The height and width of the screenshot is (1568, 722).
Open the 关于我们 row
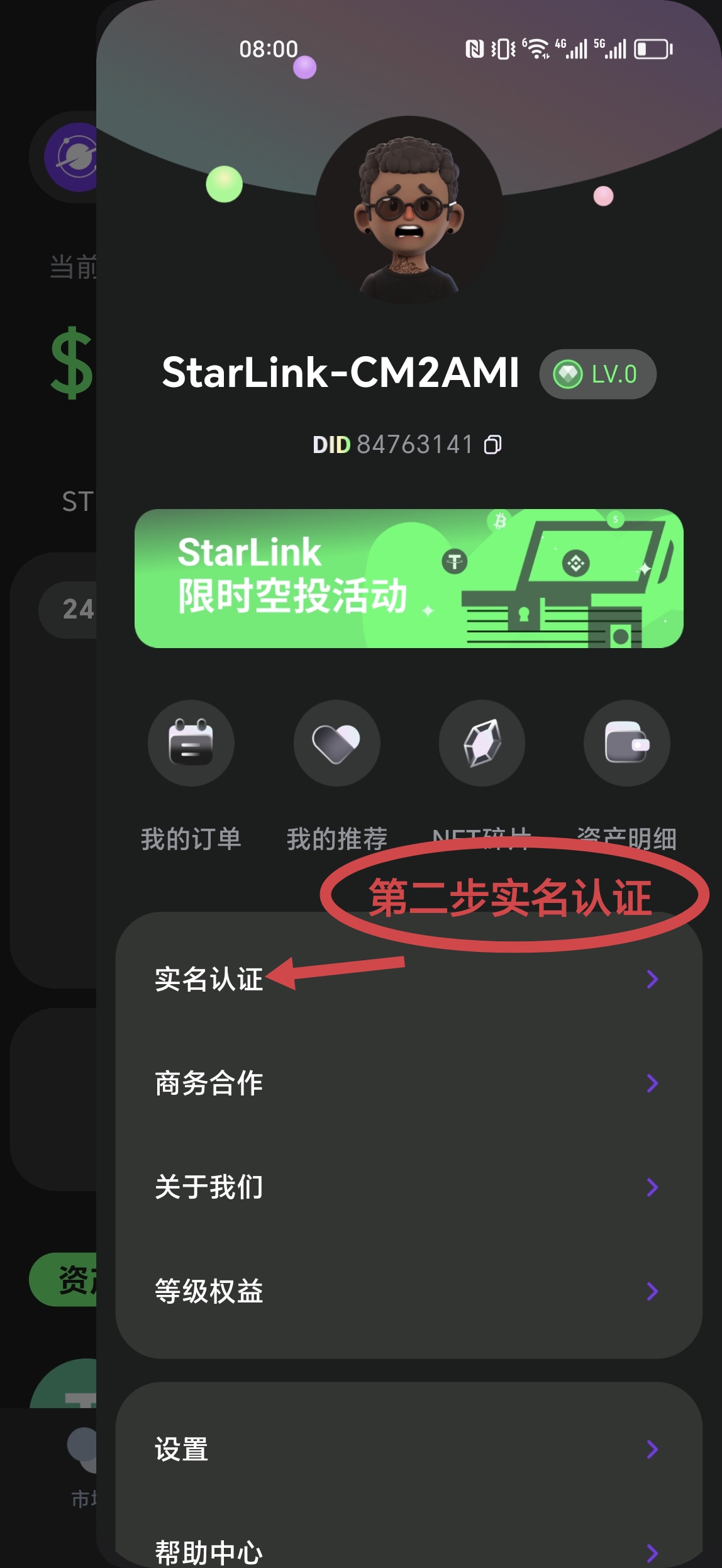pyautogui.click(x=409, y=1187)
